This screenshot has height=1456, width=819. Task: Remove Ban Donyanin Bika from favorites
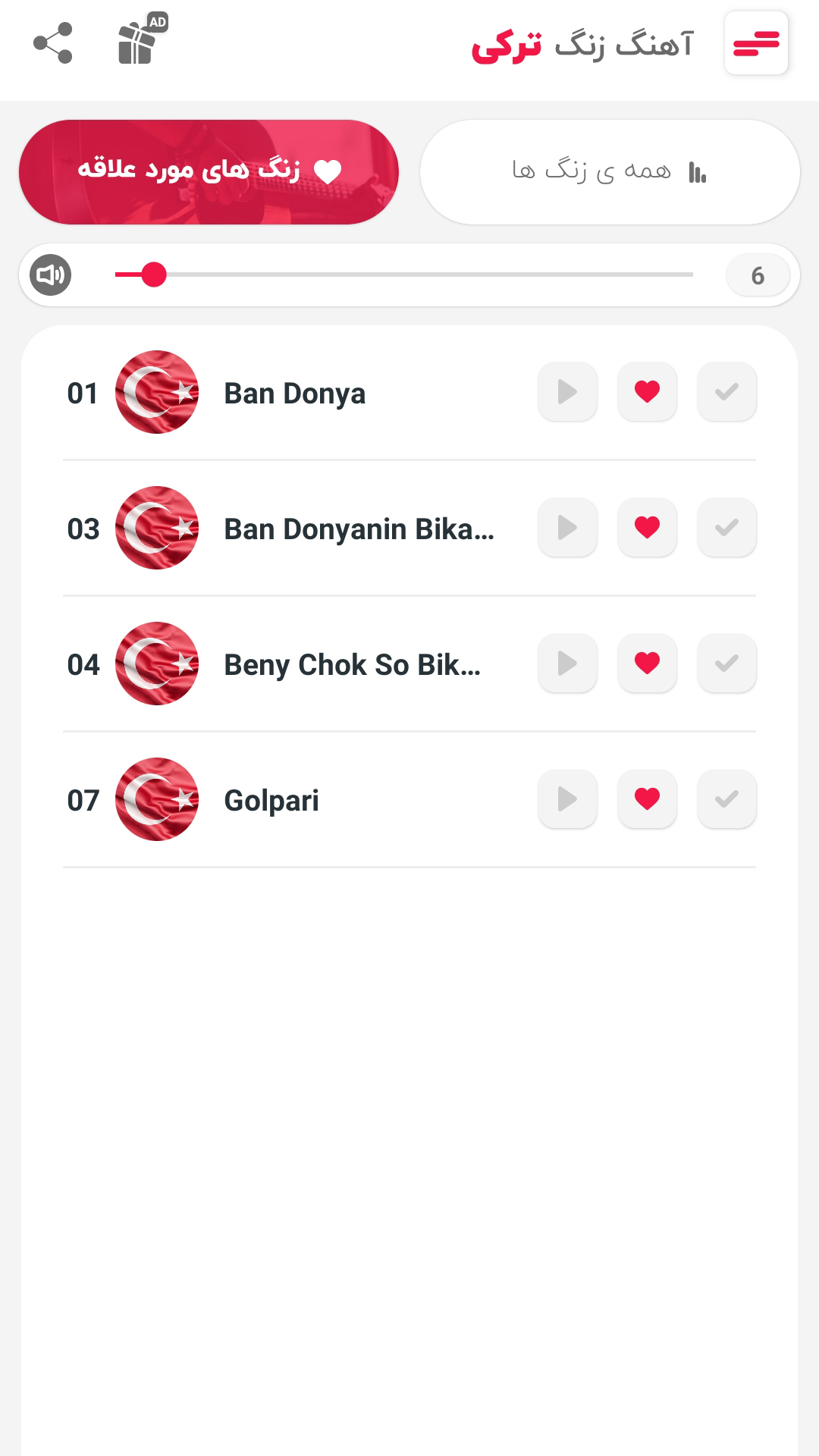[x=647, y=528]
